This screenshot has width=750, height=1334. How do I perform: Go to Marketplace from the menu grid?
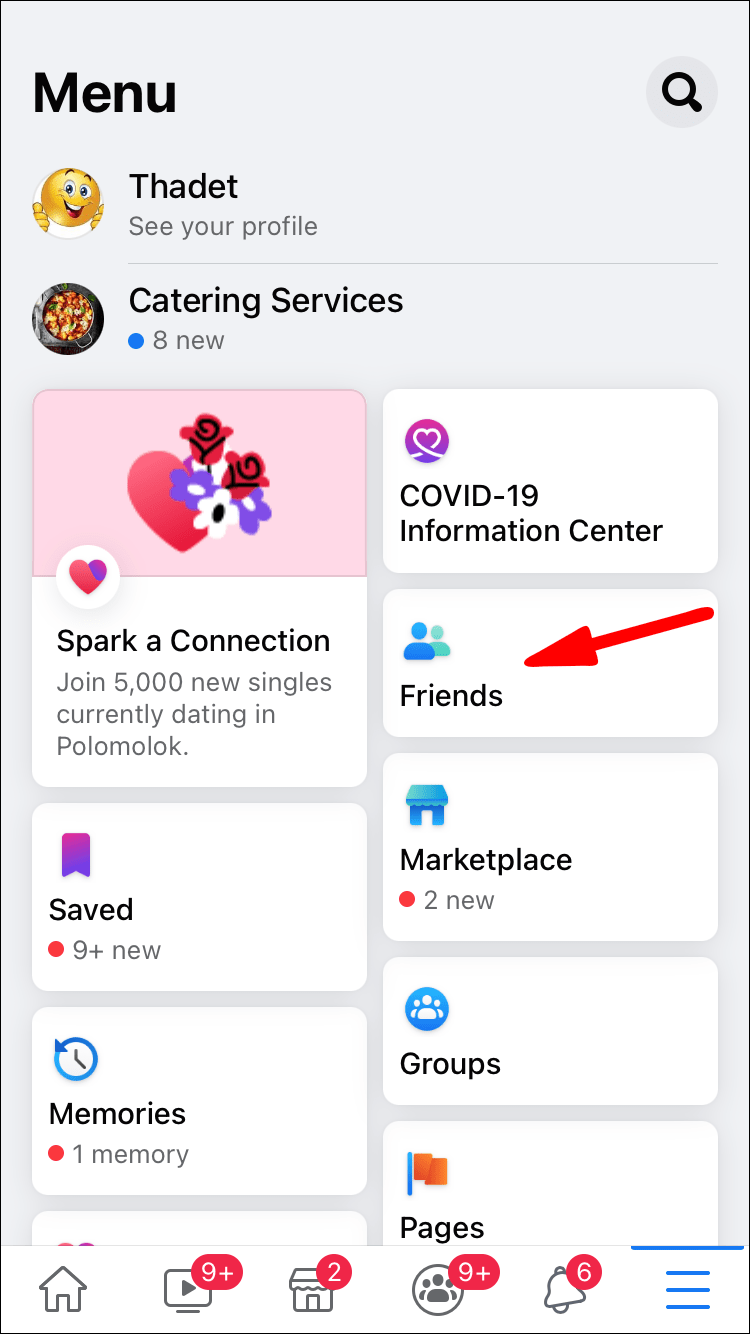(x=550, y=847)
